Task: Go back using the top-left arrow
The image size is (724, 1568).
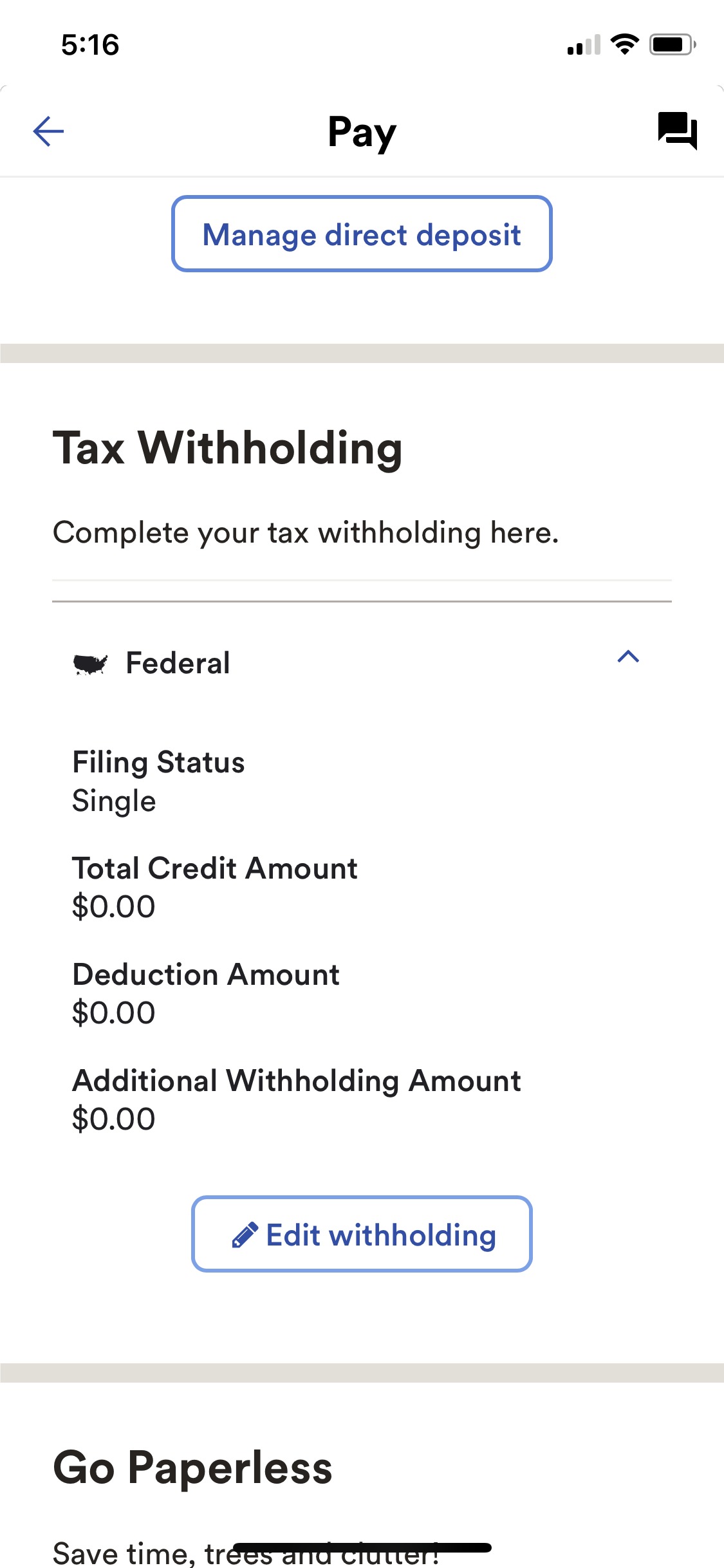Action: (48, 131)
